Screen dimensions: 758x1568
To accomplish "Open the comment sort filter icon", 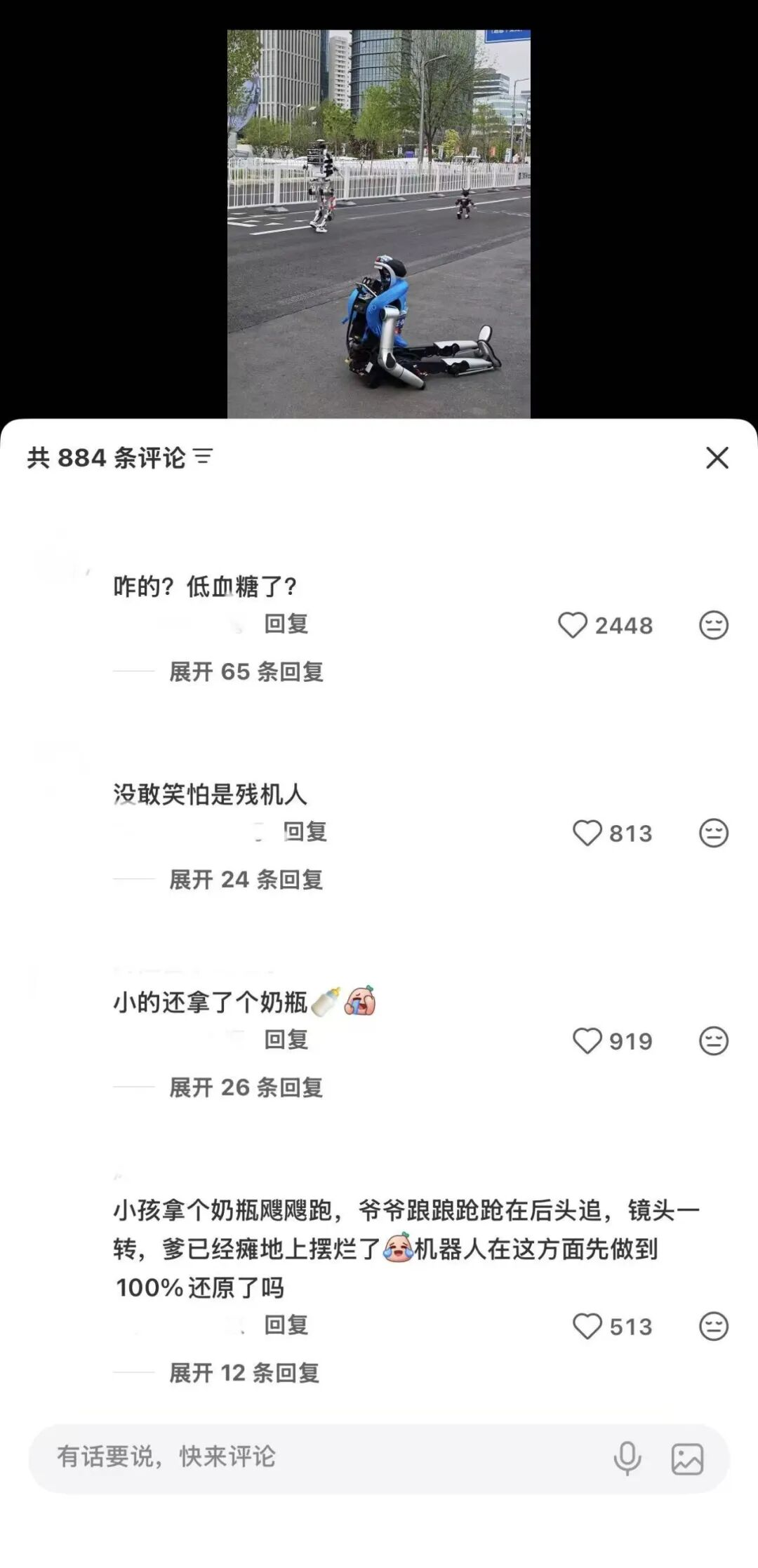I will [204, 457].
